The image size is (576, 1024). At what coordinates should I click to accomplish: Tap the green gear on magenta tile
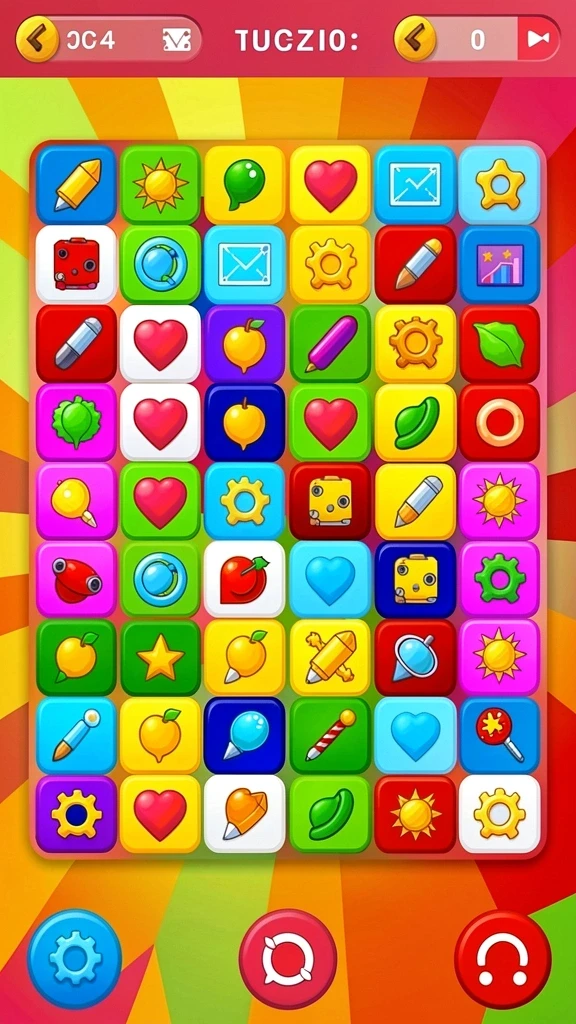click(x=500, y=579)
